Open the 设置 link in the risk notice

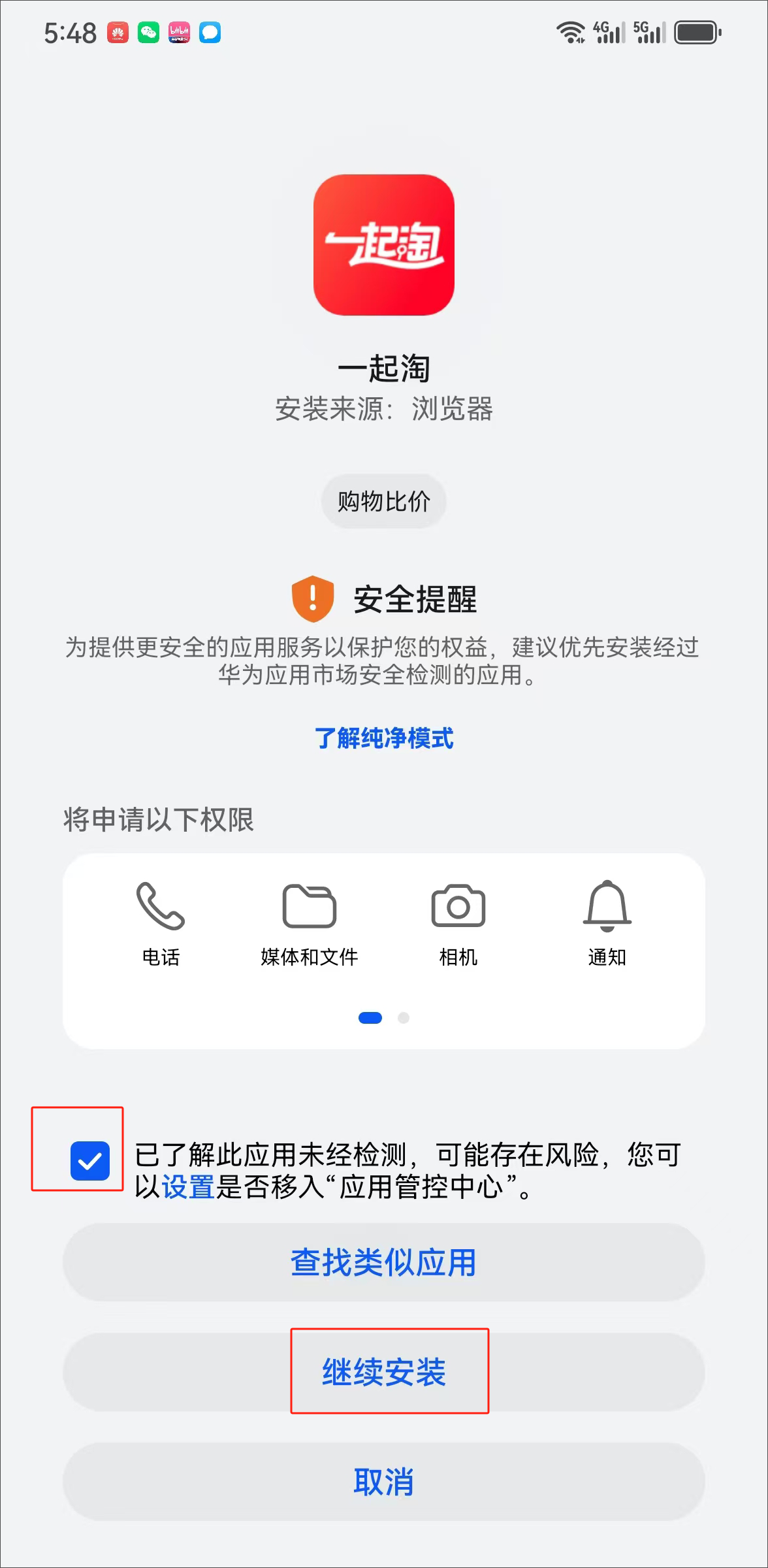click(x=188, y=1186)
